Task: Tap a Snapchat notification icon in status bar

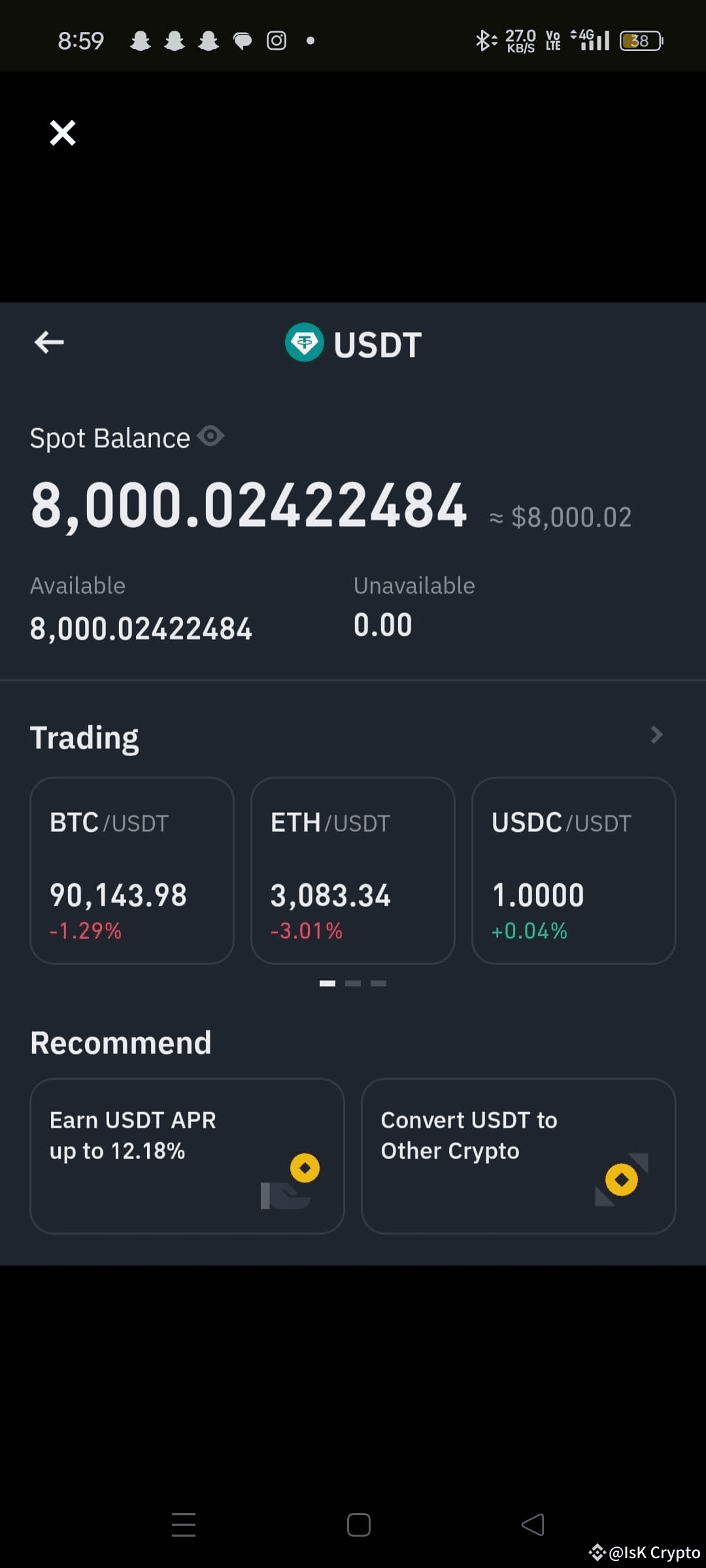Action: 141,41
